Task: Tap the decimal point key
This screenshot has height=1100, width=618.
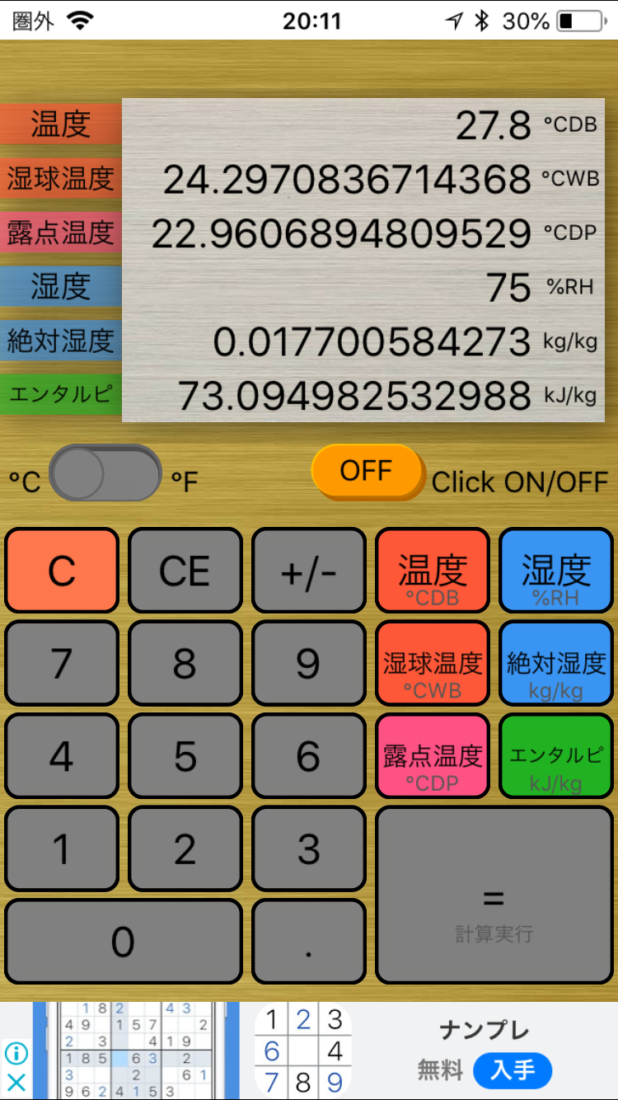Action: [x=309, y=941]
